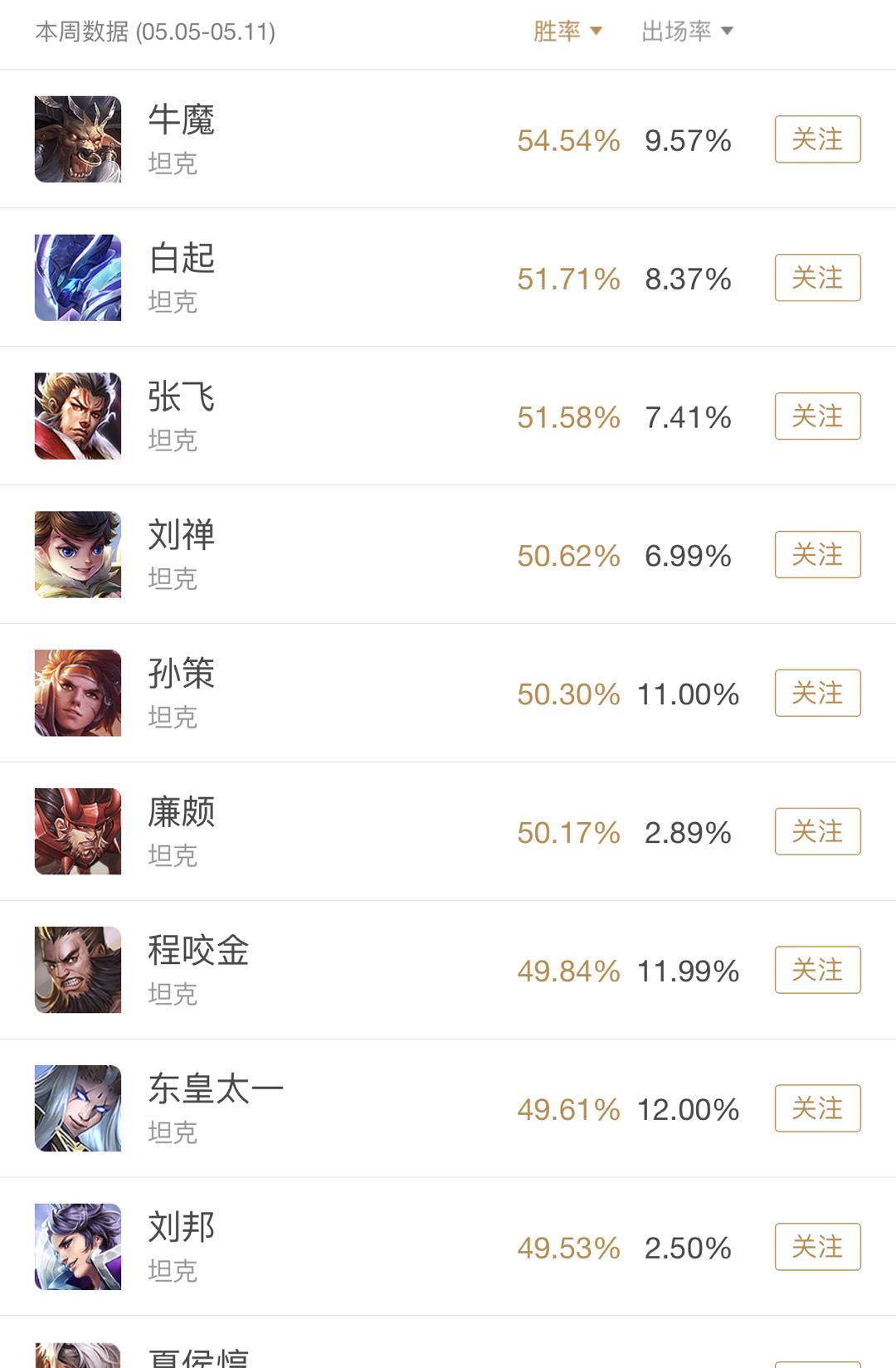The height and width of the screenshot is (1368, 896).
Task: Tap 关注 beside 廉颇
Action: click(x=817, y=832)
